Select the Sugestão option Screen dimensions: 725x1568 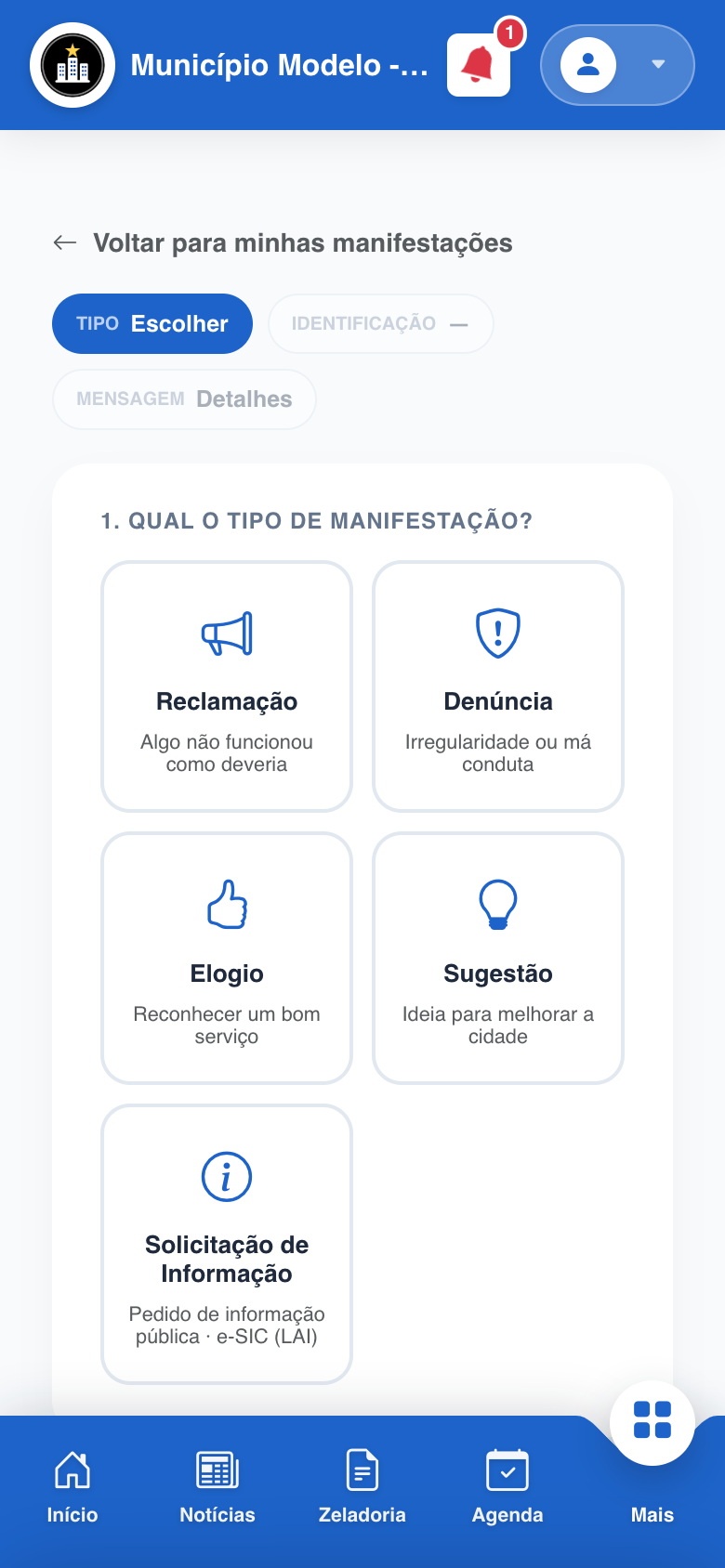point(498,958)
